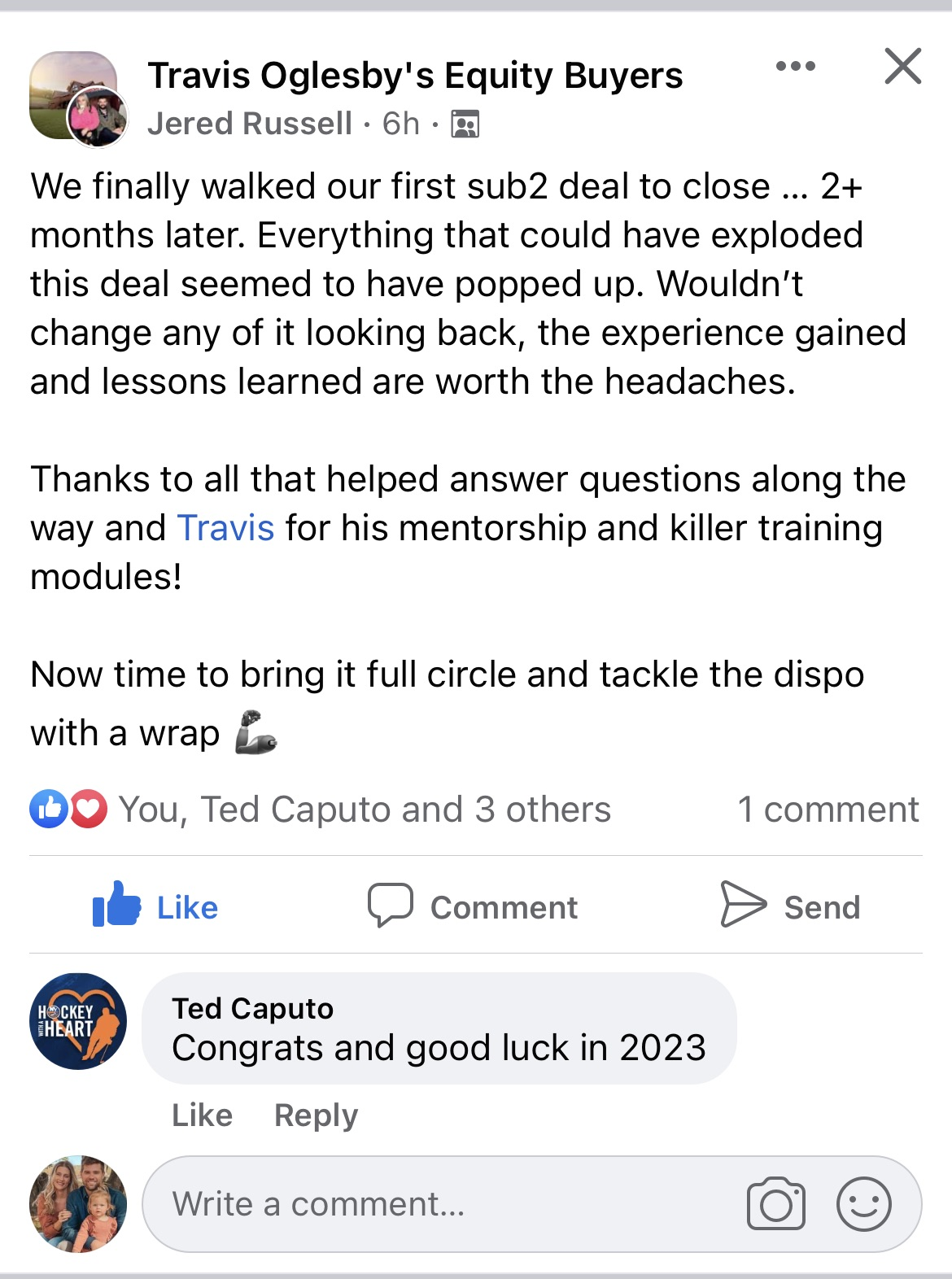See who reacted to the post

click(364, 810)
